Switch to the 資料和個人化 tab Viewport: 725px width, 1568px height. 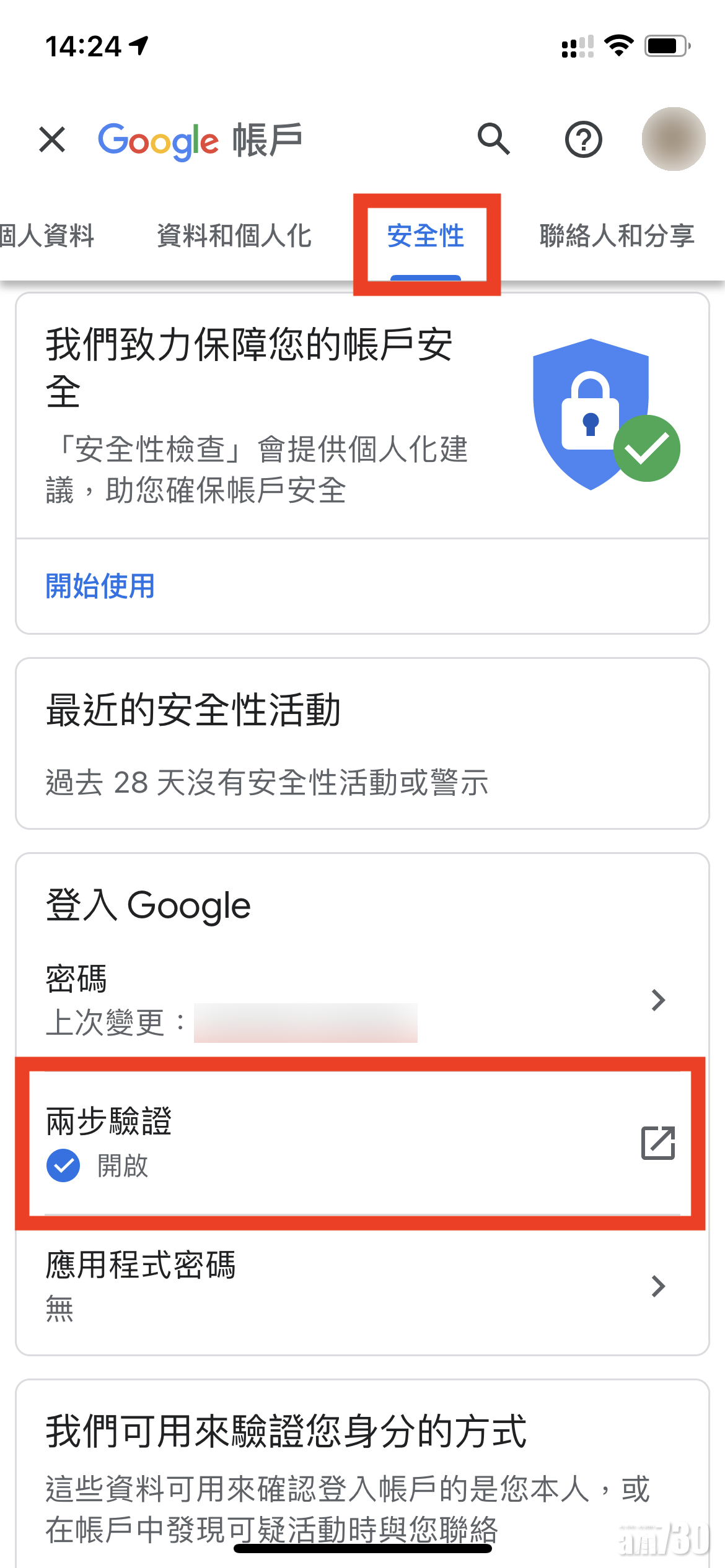(x=234, y=236)
